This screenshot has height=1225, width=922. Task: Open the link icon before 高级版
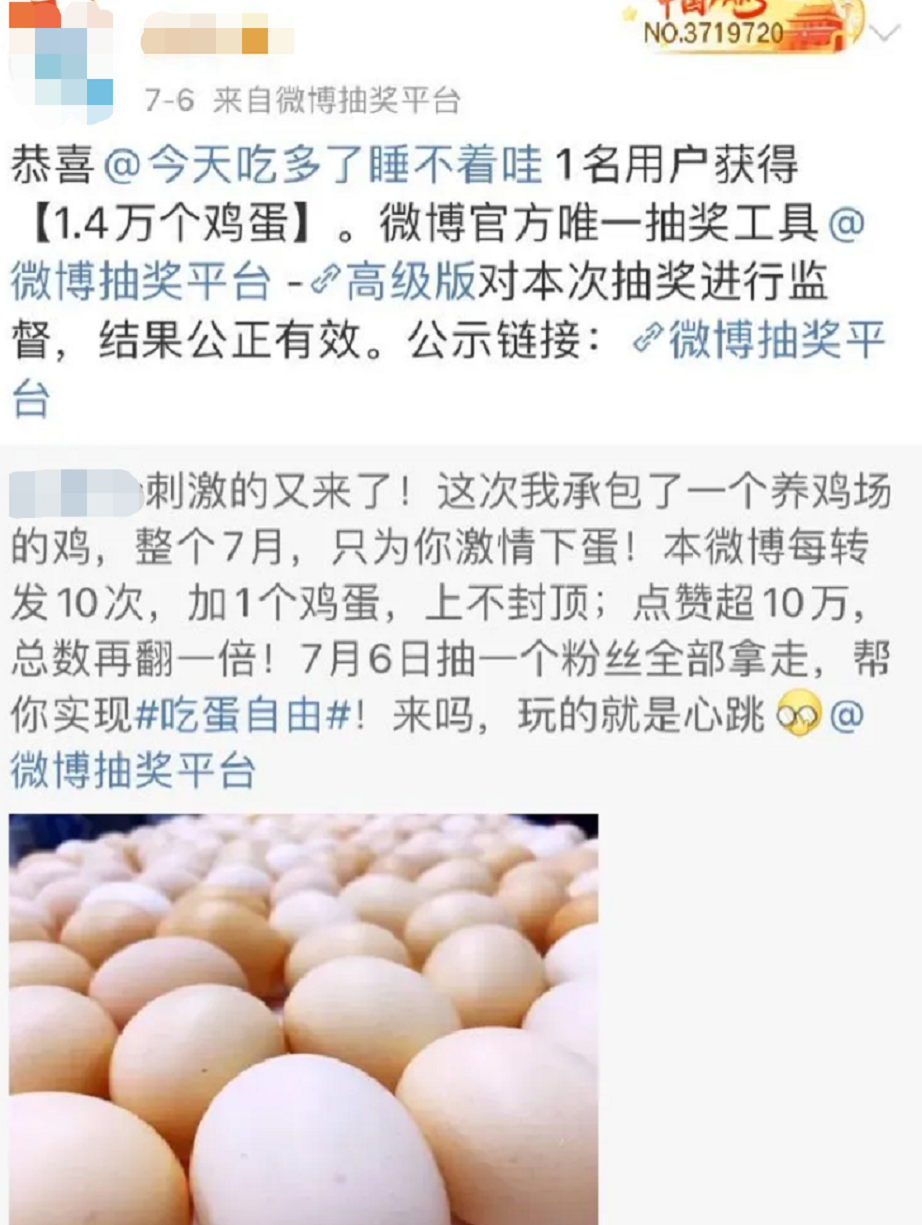[326, 278]
